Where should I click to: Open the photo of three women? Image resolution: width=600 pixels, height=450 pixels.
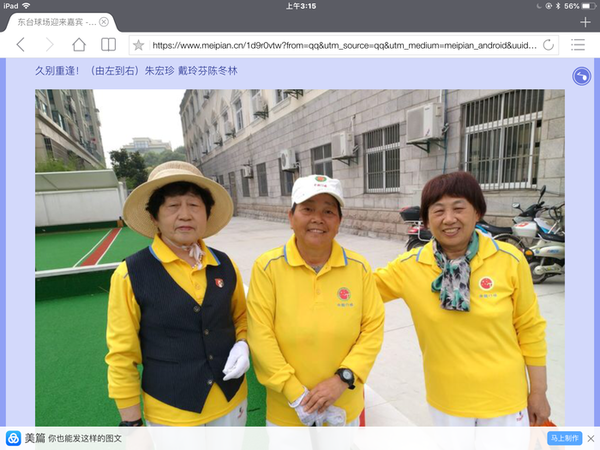point(300,258)
